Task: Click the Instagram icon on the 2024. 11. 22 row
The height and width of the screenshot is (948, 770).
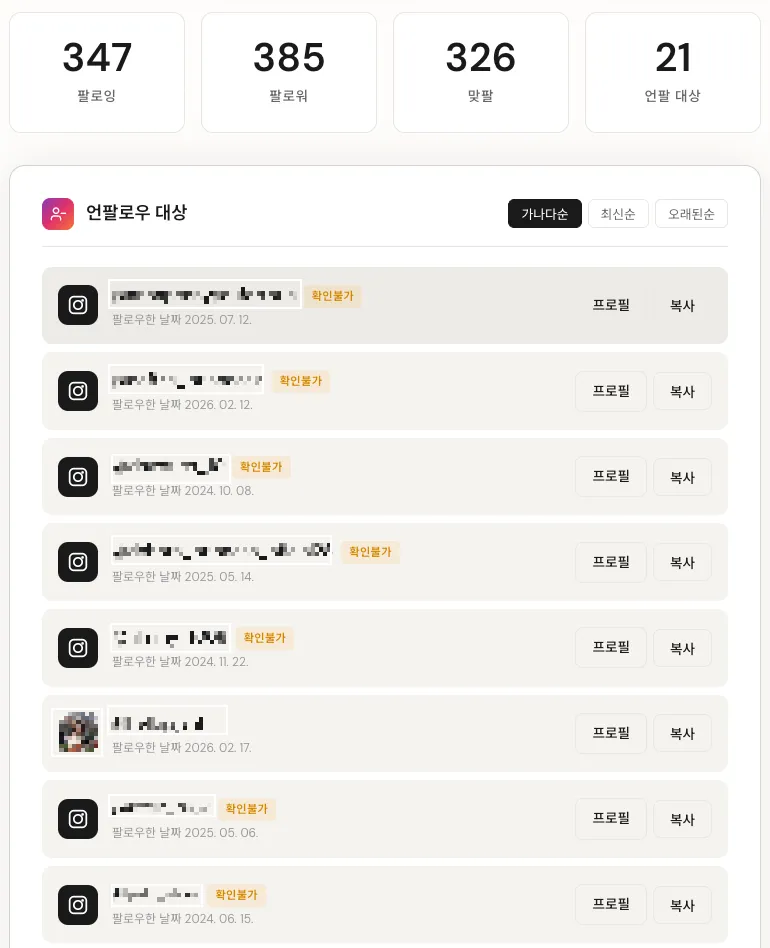Action: [x=77, y=648]
